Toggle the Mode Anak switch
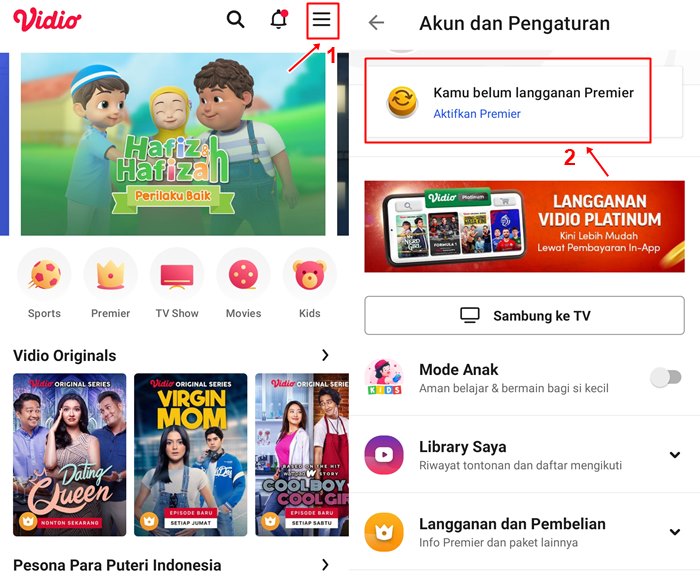 tap(665, 377)
